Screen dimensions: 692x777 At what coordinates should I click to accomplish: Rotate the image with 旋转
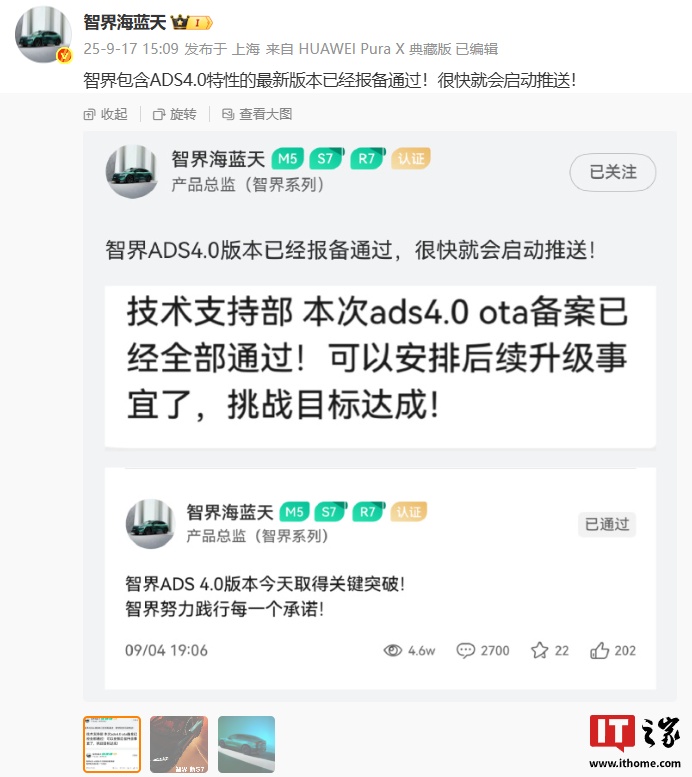175,114
